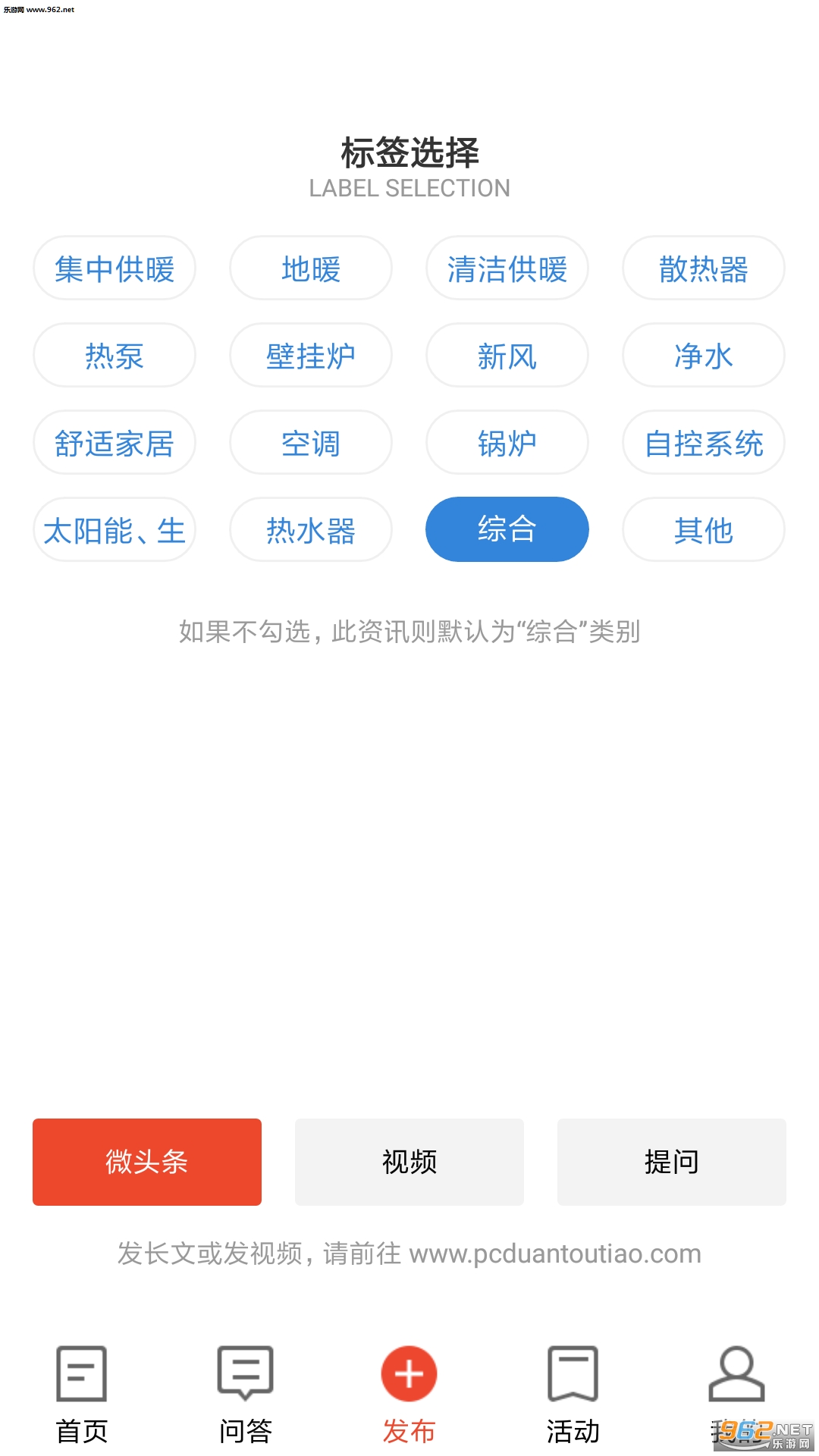Choose the 视频 post type
819x1456 pixels.
409,1162
